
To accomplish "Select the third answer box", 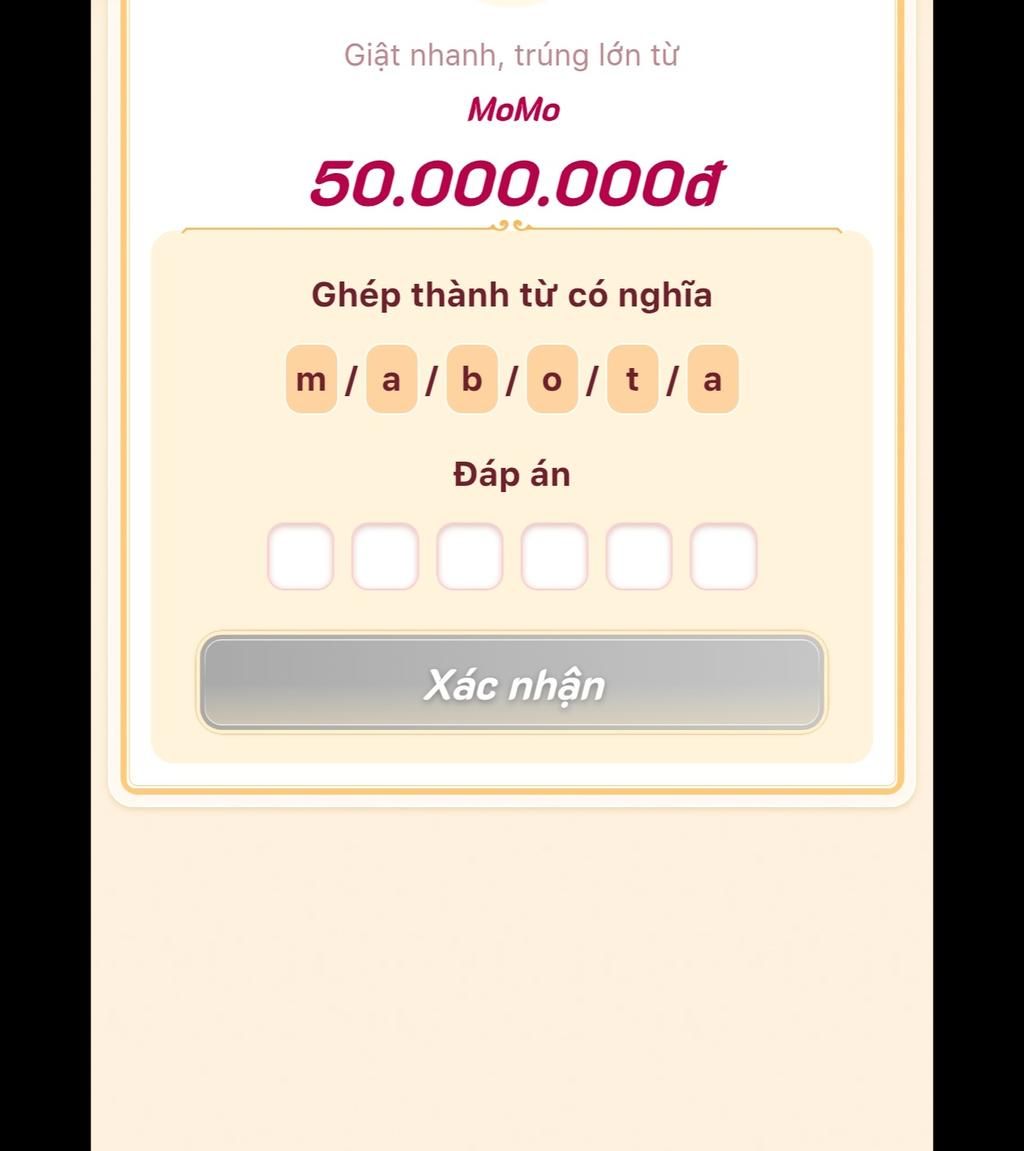I will (470, 556).
